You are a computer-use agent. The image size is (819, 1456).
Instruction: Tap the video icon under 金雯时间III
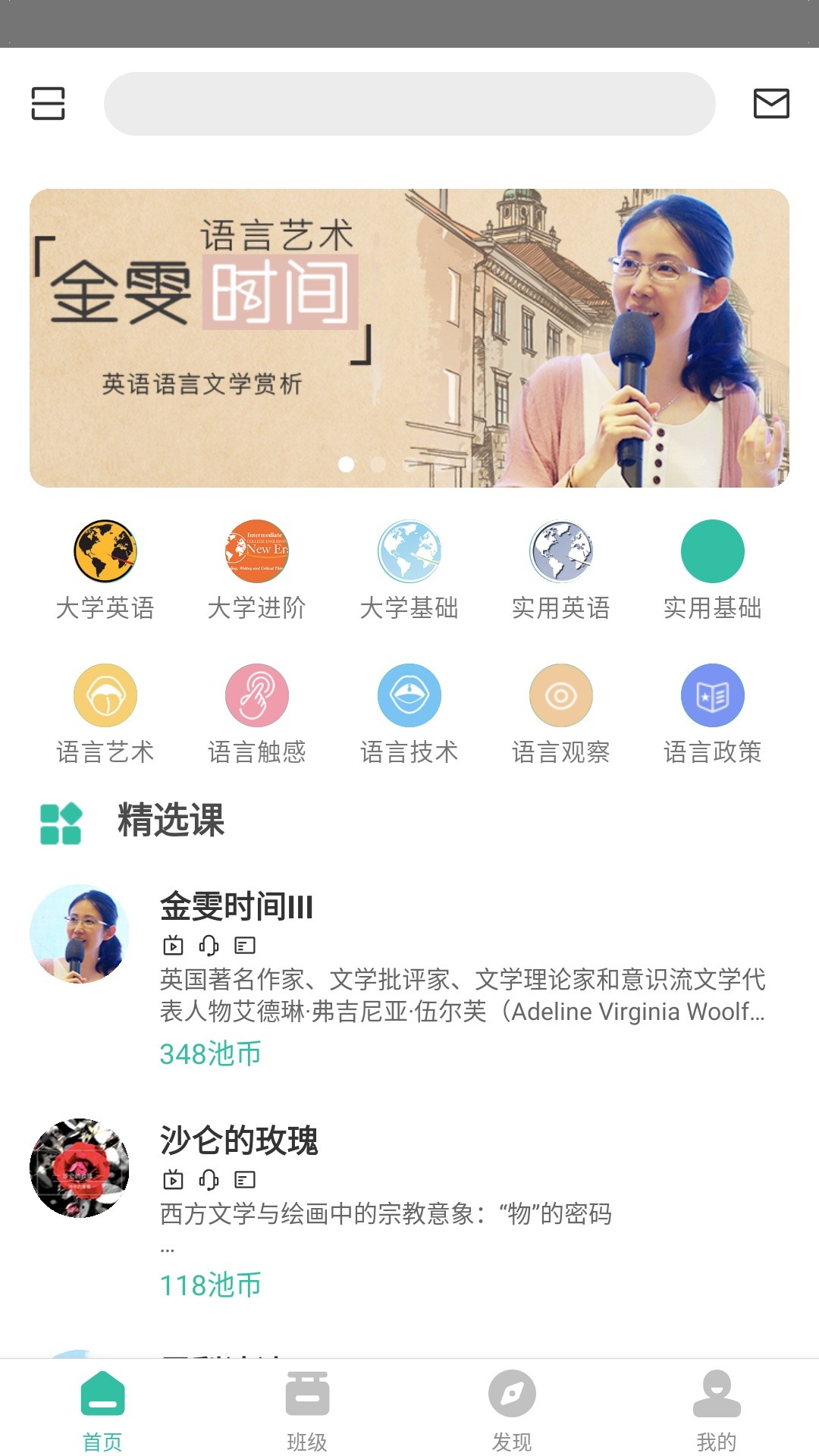coord(173,945)
